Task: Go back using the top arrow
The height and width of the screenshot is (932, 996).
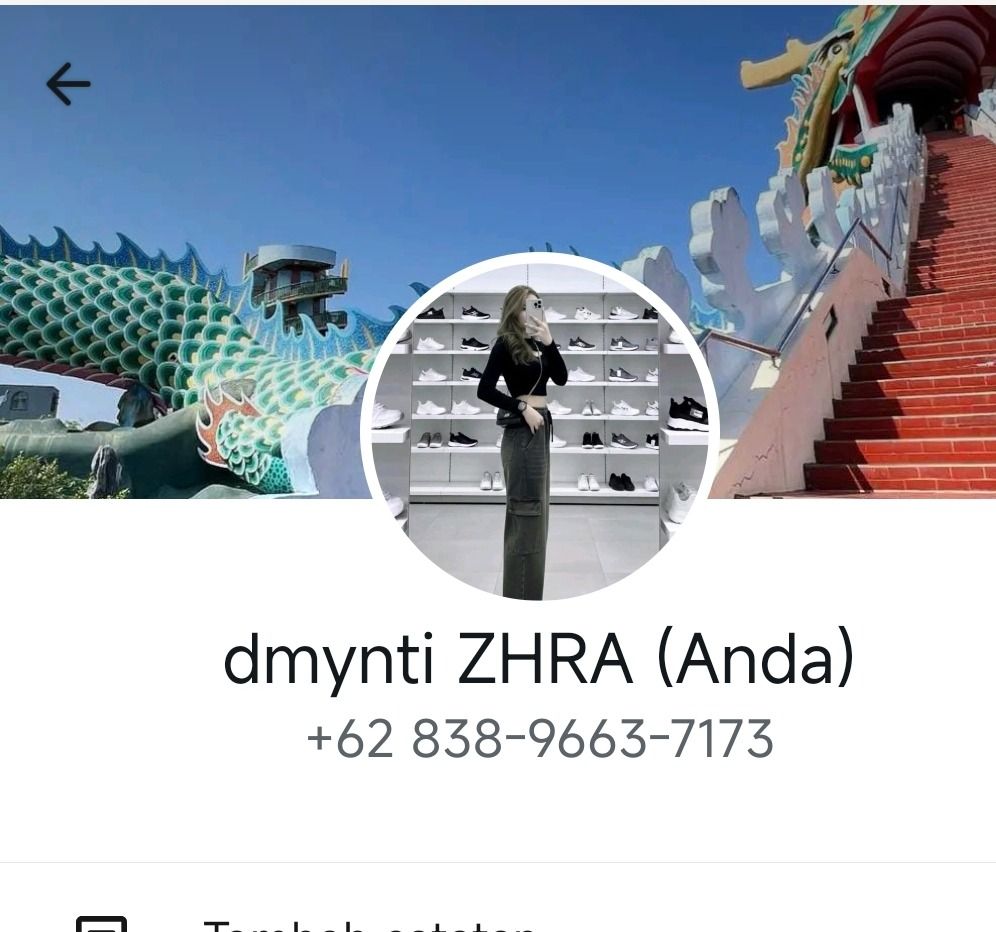Action: [68, 84]
